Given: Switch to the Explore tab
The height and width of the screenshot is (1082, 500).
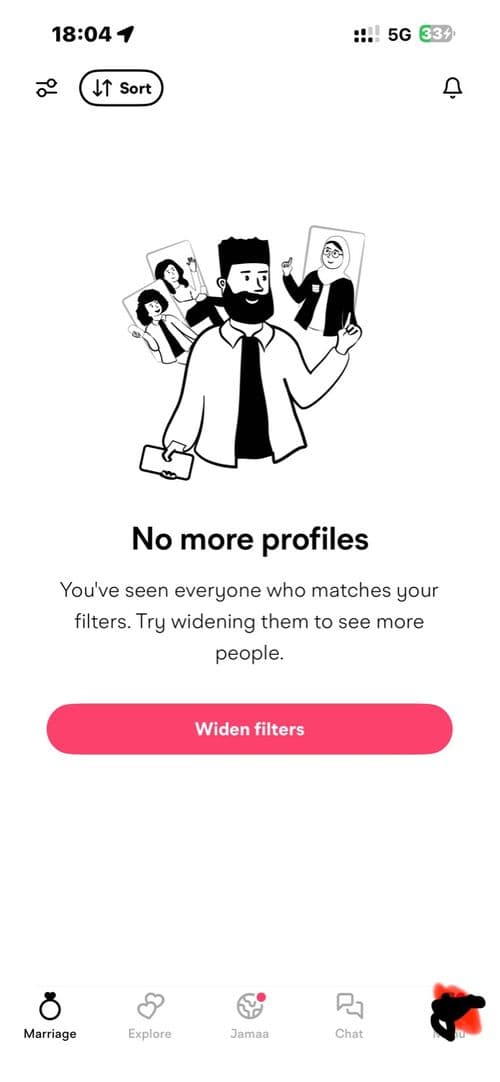Looking at the screenshot, I should [x=150, y=1015].
